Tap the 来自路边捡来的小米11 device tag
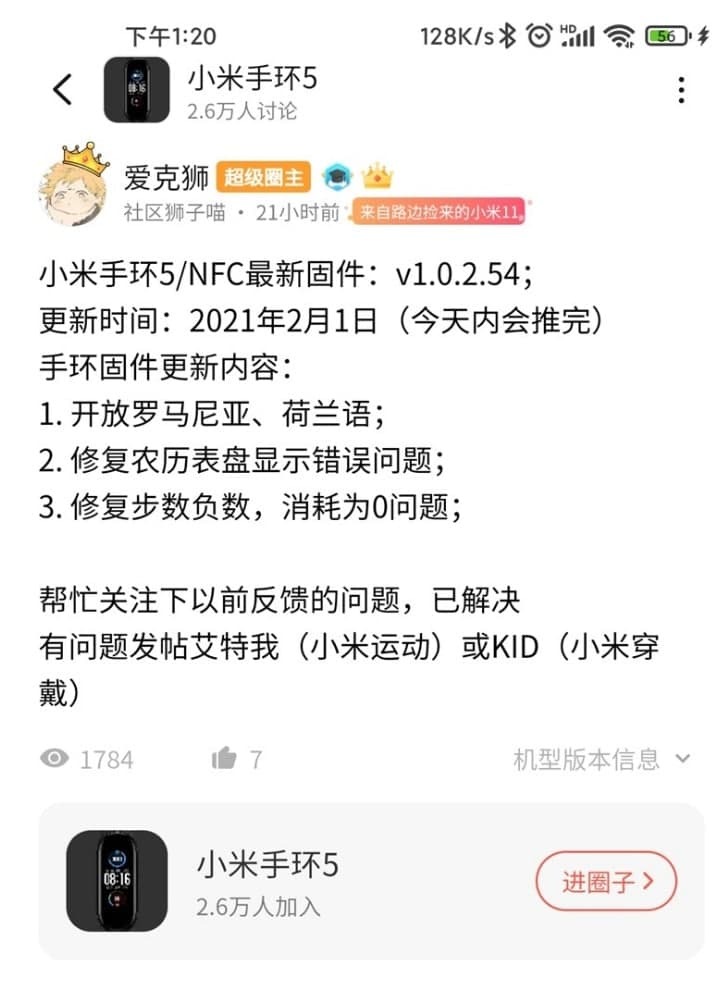Screen dimensions: 716x986 tap(436, 212)
